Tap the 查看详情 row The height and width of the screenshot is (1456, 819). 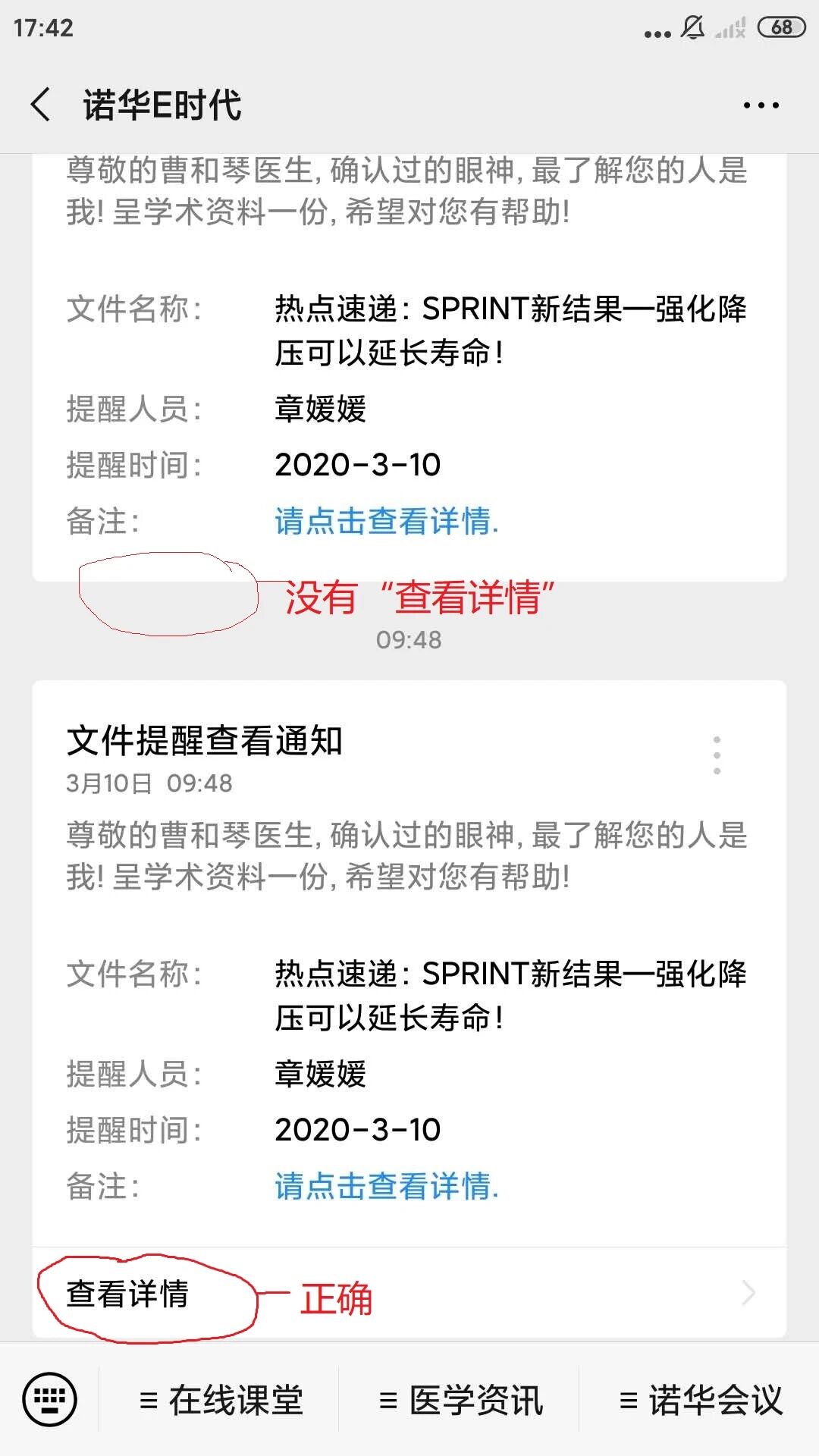click(409, 1293)
